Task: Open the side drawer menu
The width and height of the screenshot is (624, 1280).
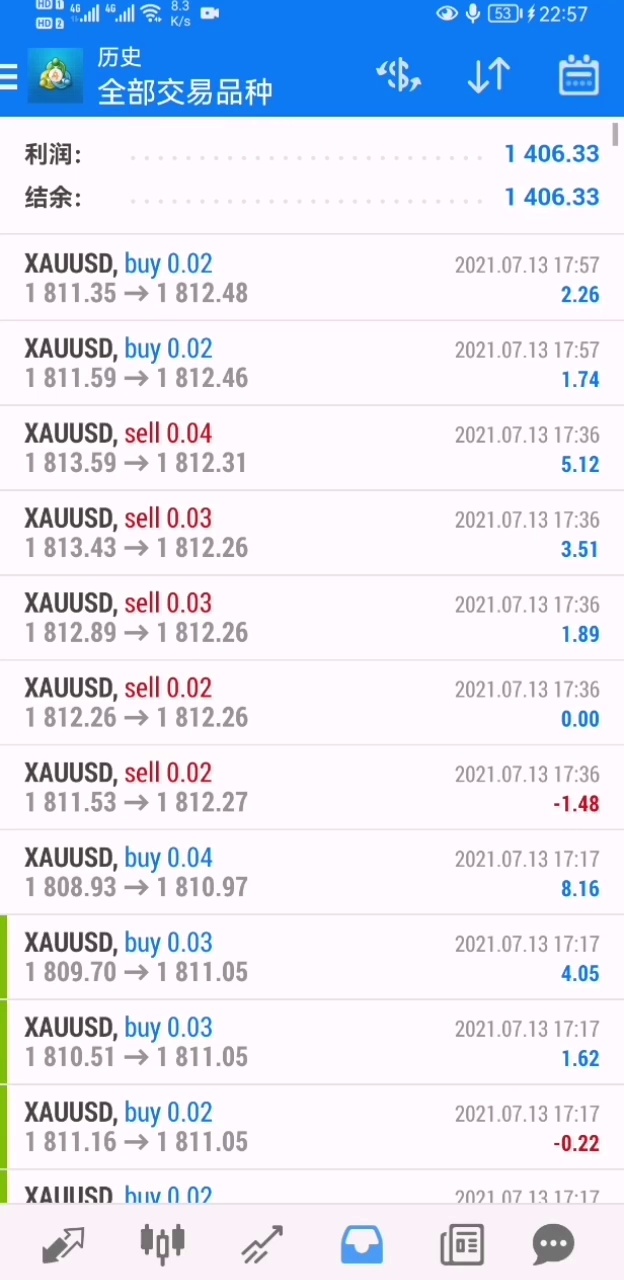Action: point(10,76)
